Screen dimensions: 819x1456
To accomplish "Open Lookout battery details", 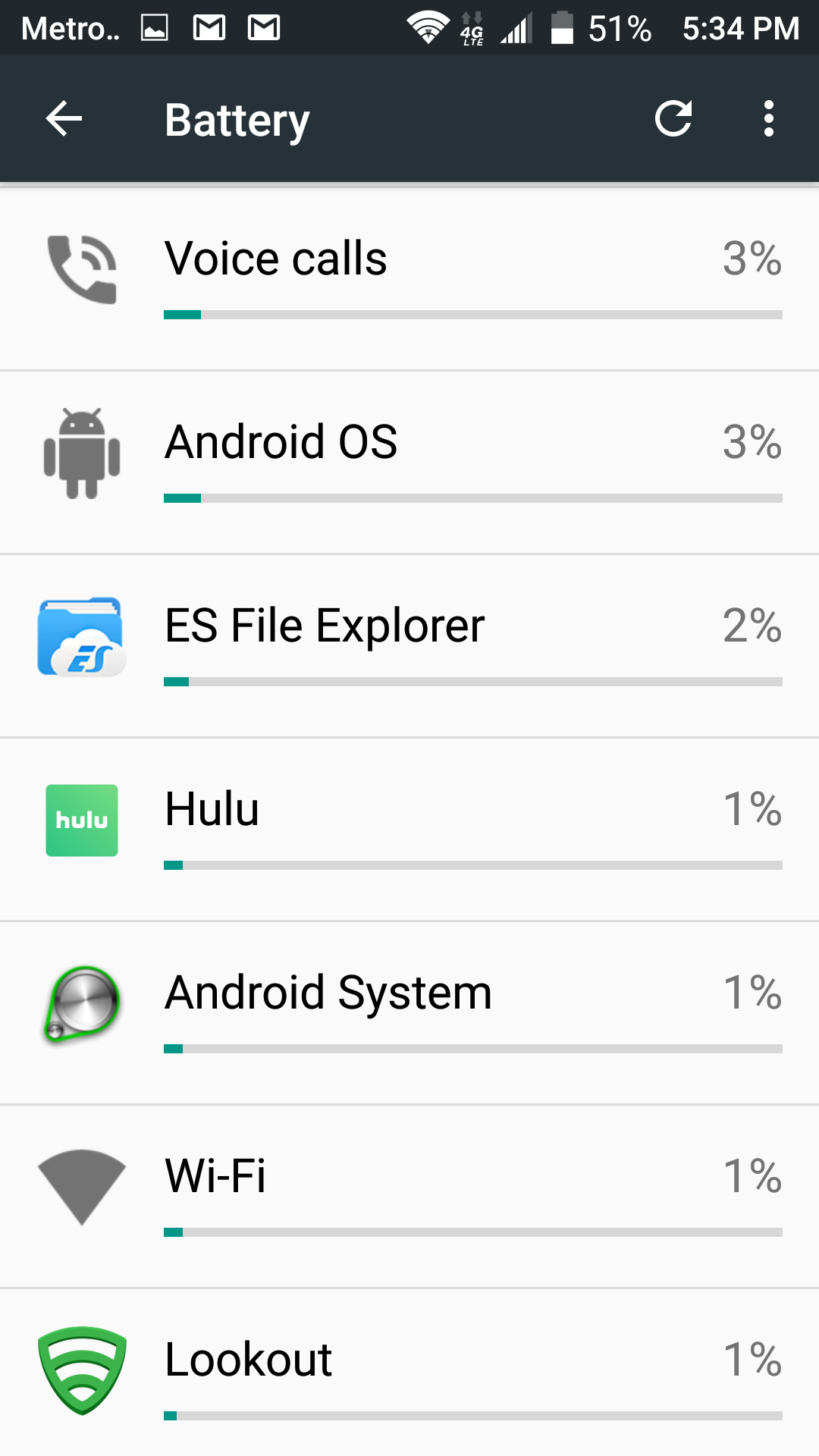I will (x=409, y=1373).
